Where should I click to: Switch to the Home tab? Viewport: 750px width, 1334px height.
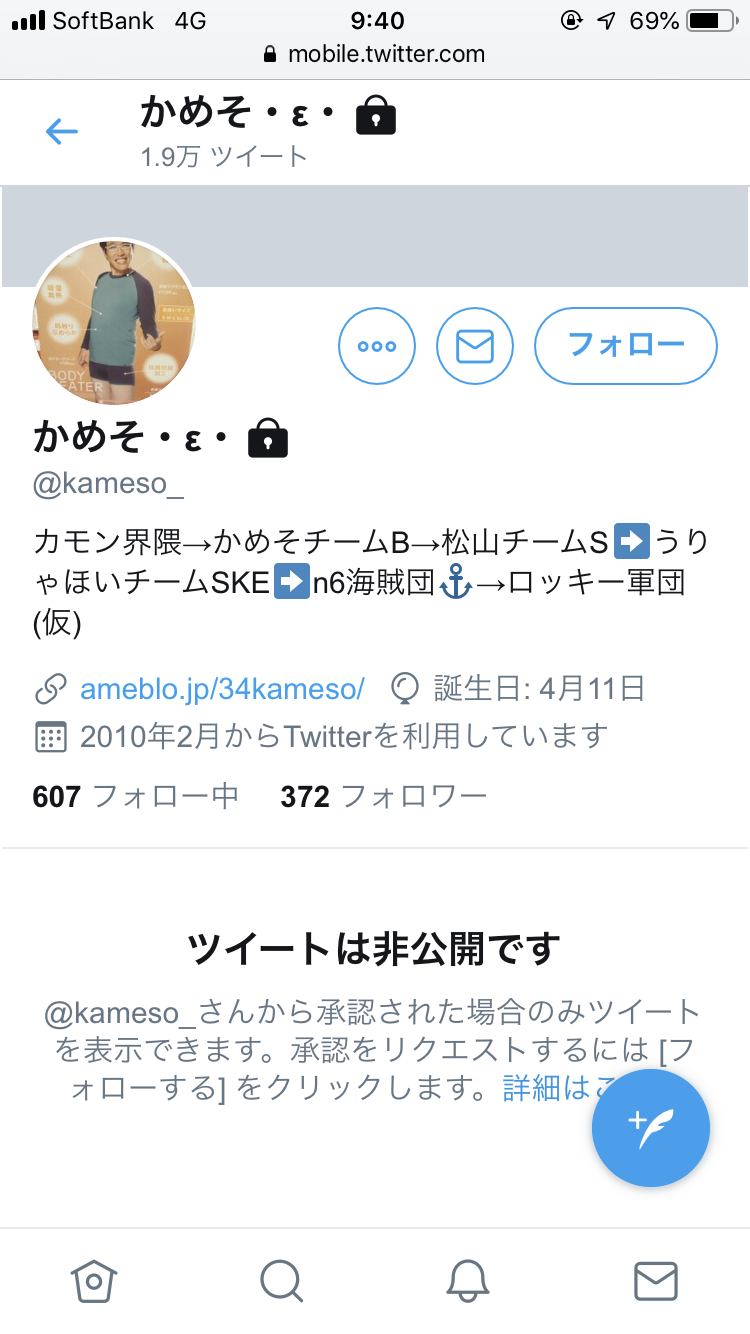[94, 1279]
